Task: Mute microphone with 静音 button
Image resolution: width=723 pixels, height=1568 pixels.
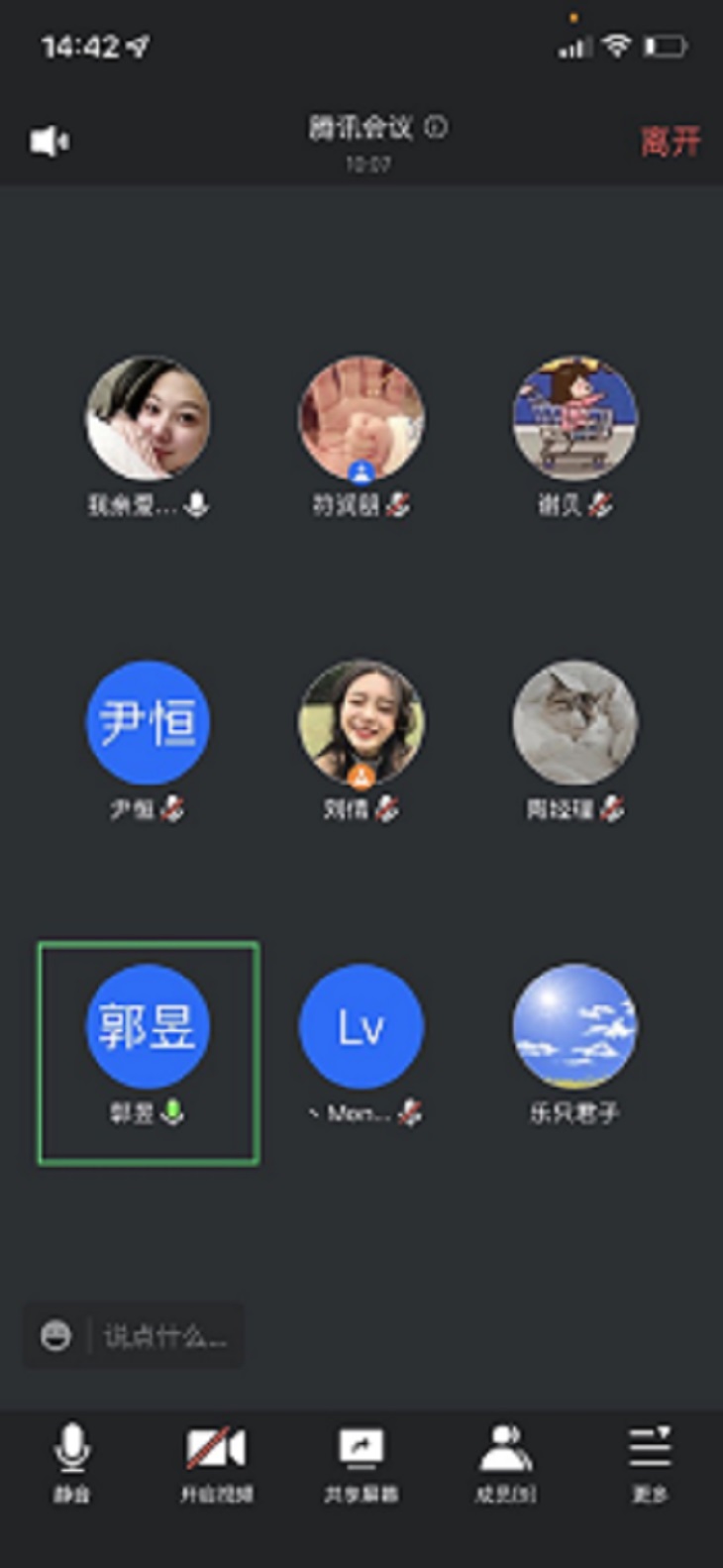Action: pos(71,1462)
